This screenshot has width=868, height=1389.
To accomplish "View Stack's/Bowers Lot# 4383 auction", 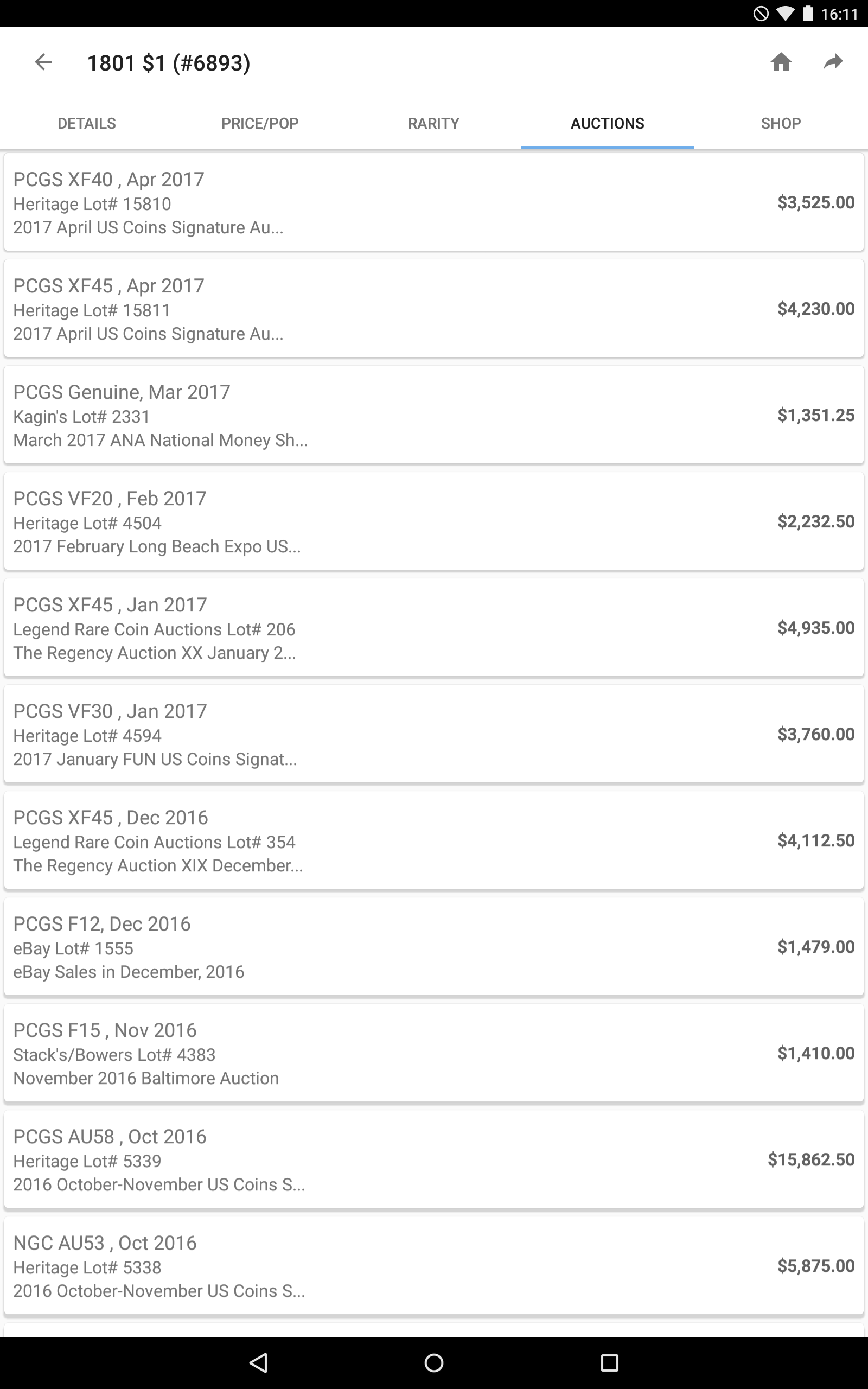I will 434,1053.
